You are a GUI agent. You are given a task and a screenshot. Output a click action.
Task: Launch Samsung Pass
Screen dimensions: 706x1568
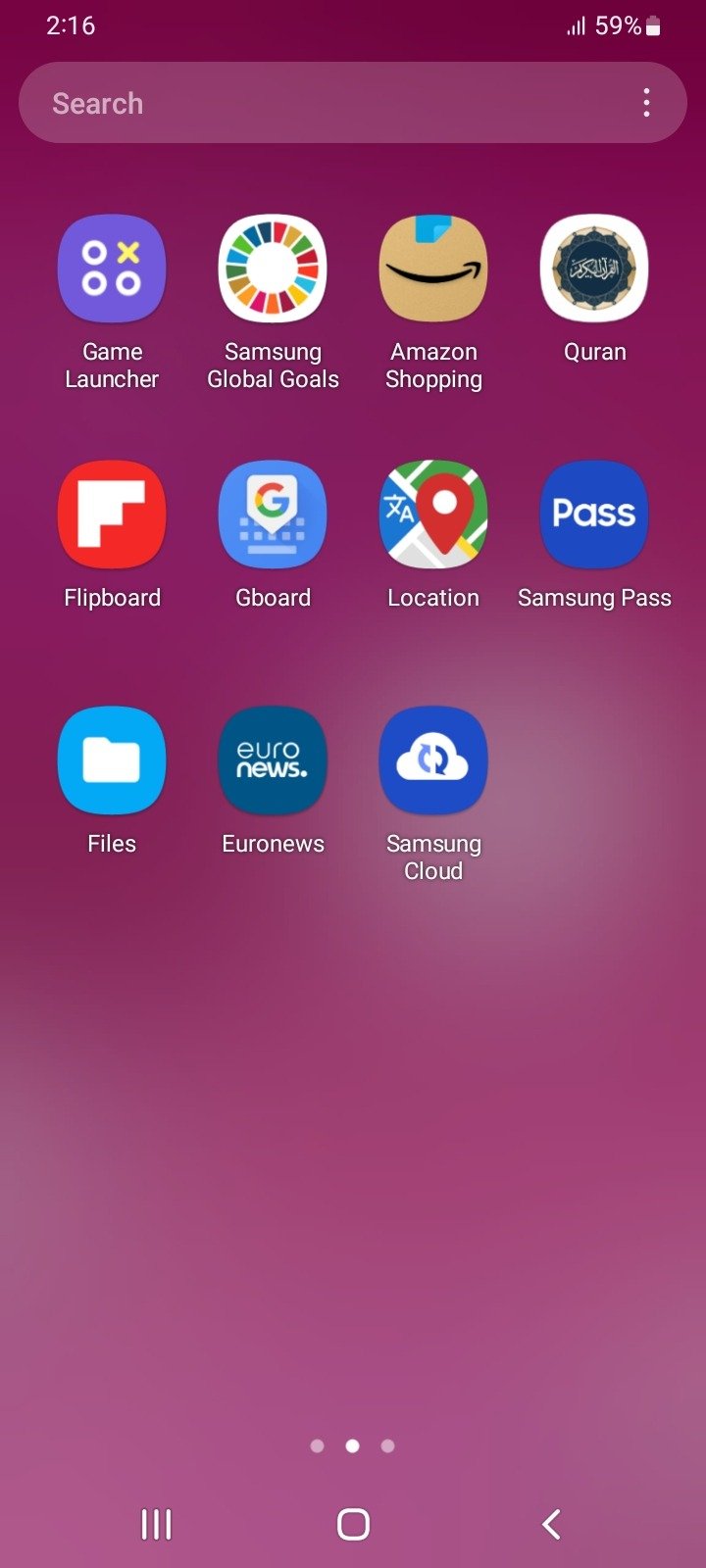tap(594, 514)
